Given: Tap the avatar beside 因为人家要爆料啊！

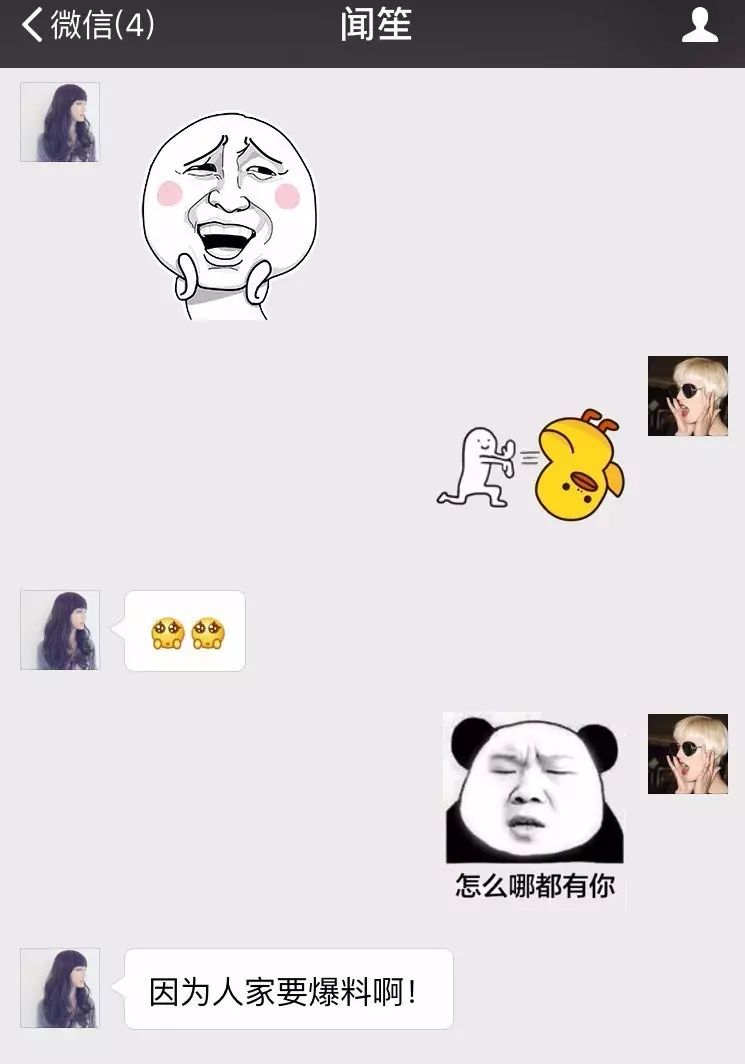Looking at the screenshot, I should point(60,988).
